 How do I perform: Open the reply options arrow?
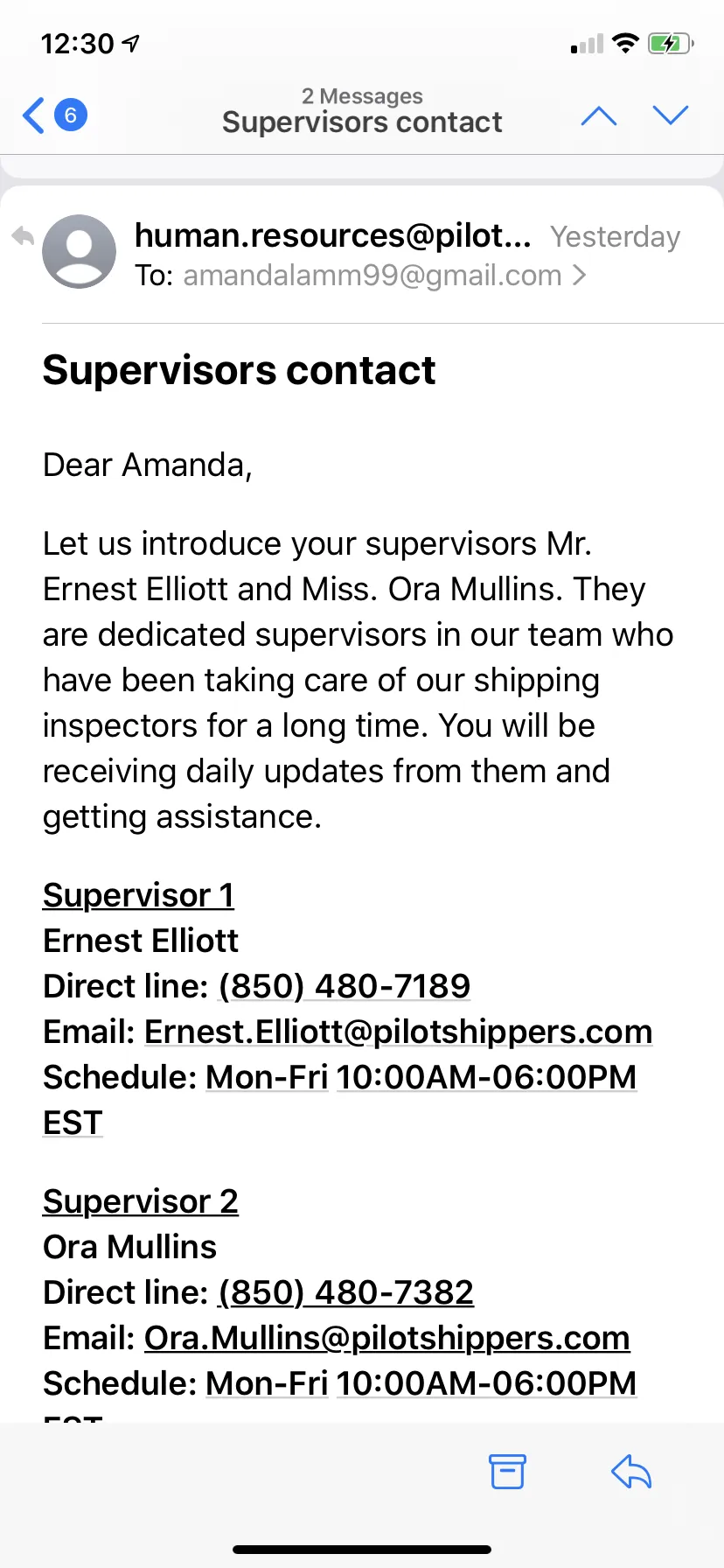tap(631, 1472)
